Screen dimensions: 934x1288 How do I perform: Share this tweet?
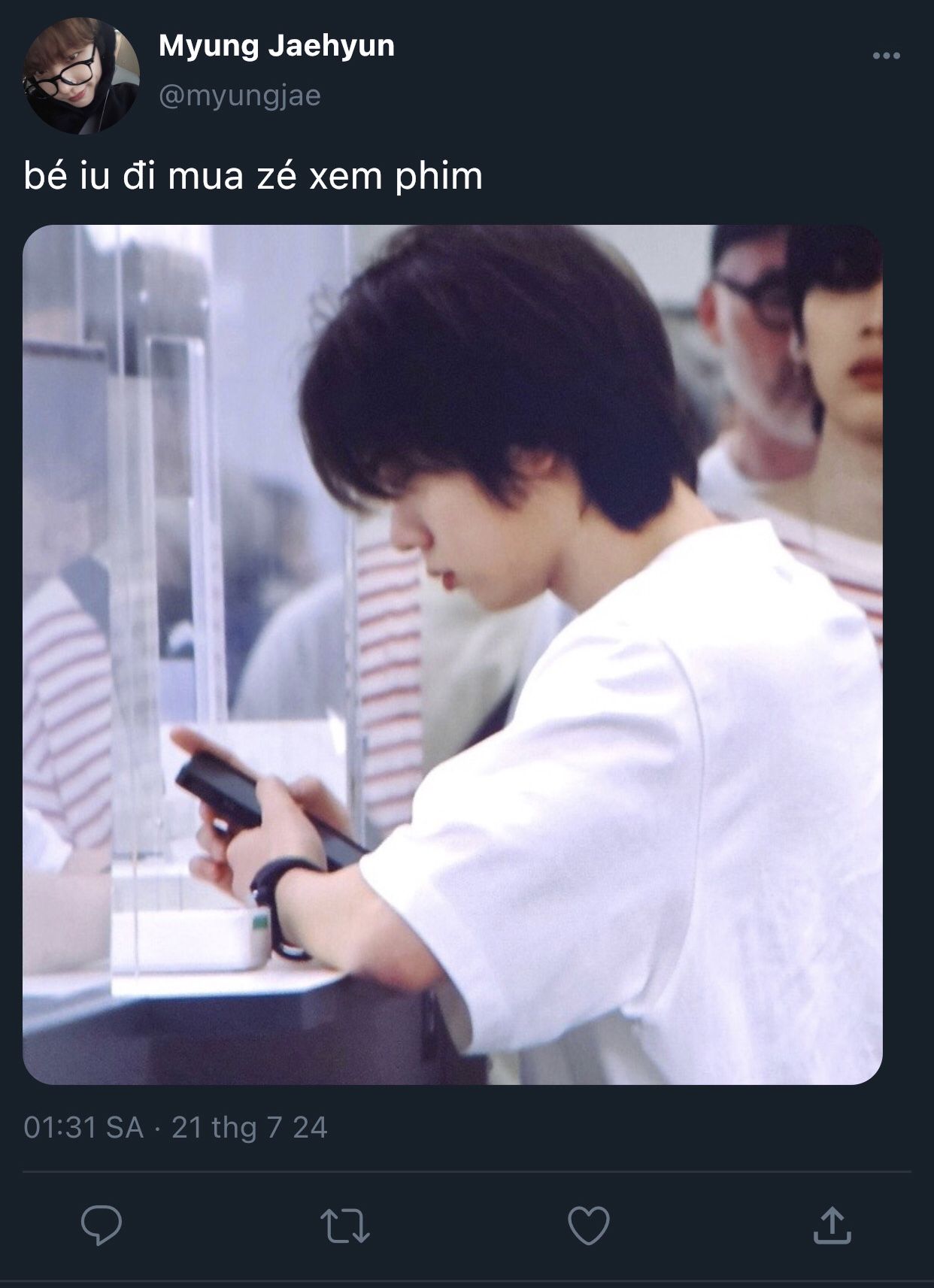(x=832, y=1226)
